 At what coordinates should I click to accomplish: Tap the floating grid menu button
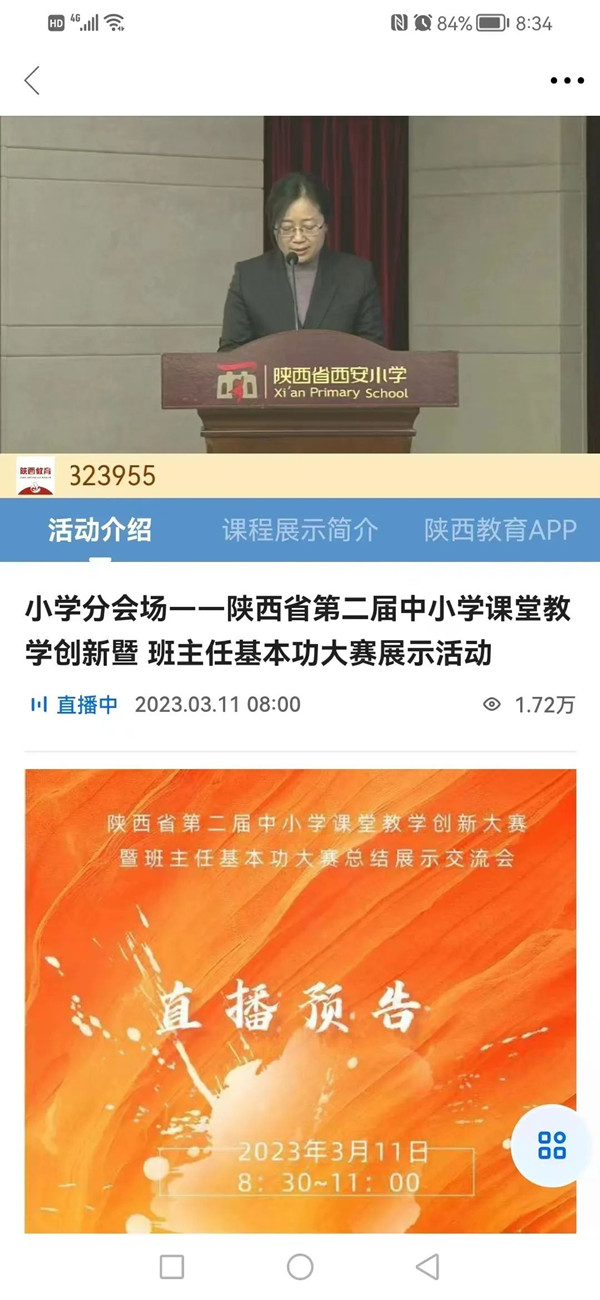coord(551,1145)
